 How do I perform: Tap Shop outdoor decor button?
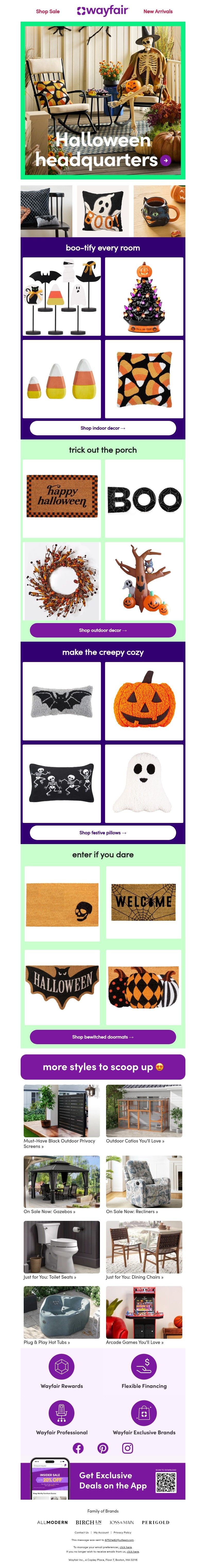coord(103,630)
